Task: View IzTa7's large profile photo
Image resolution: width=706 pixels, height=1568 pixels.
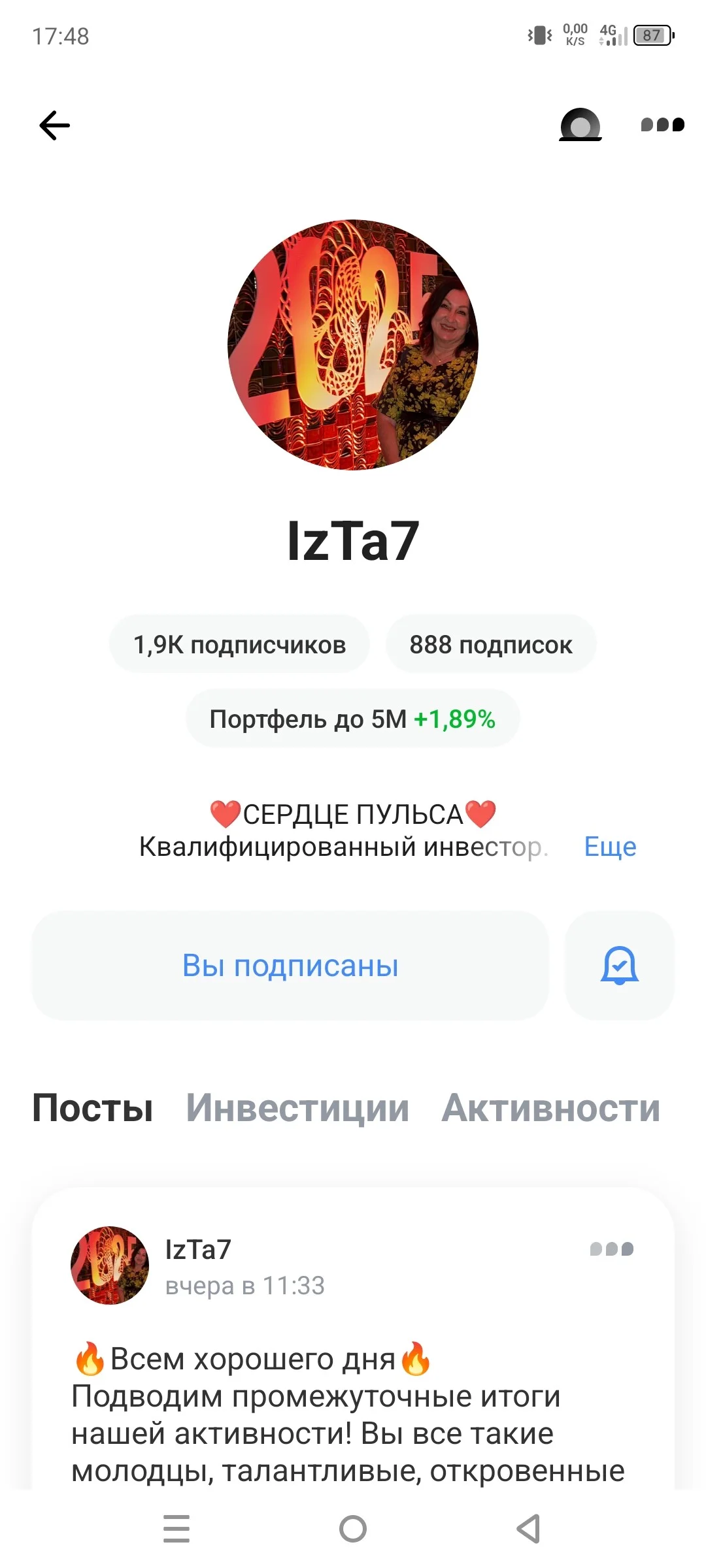Action: [353, 345]
